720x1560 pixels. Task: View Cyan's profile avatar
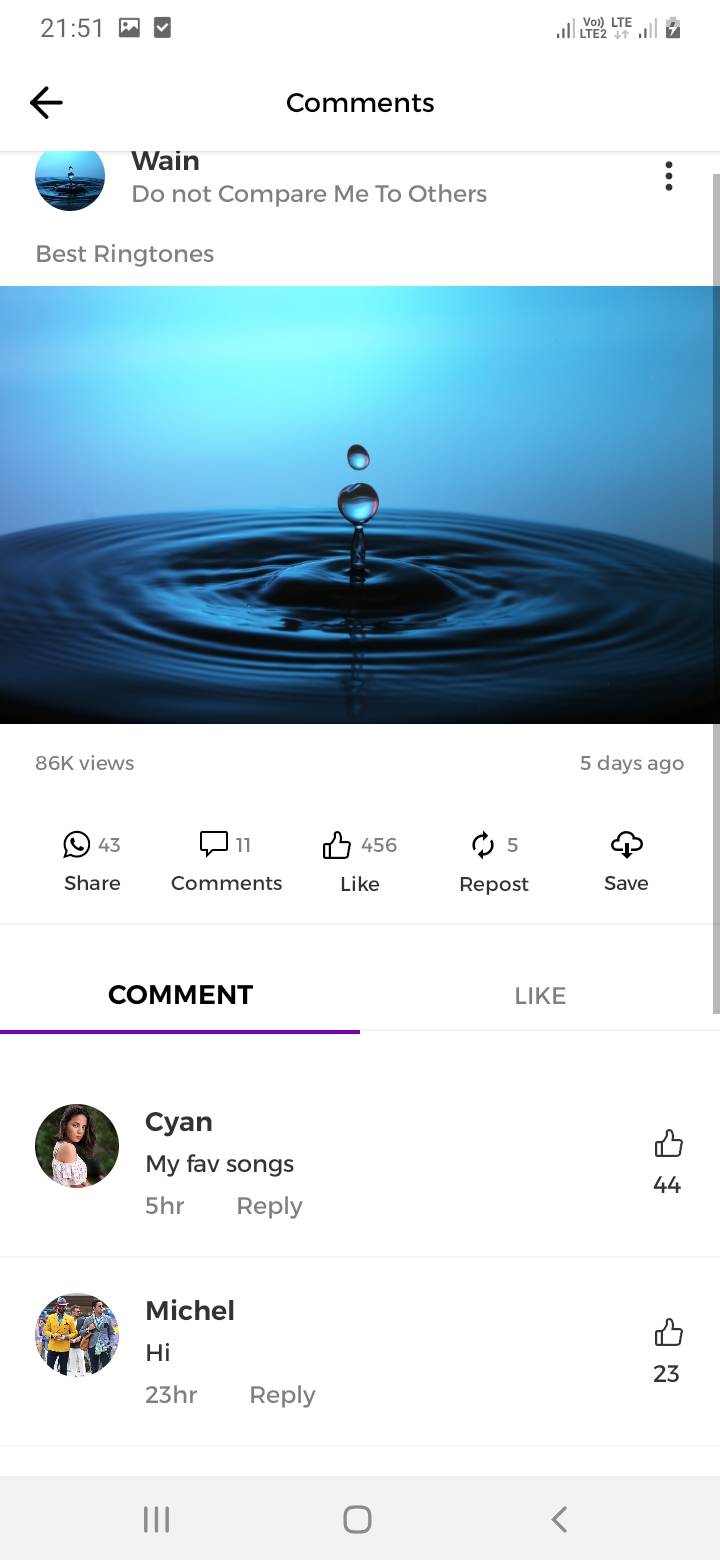point(77,1146)
